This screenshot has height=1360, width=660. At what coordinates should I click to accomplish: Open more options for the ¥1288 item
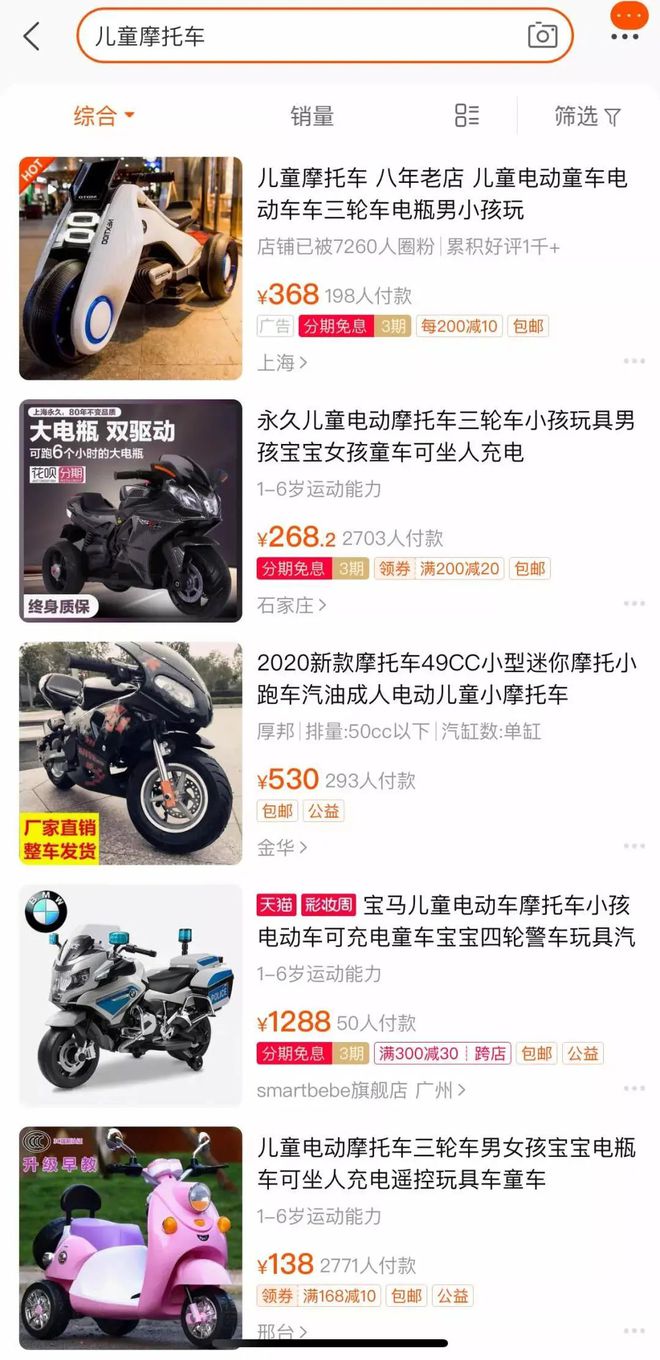tap(634, 1088)
